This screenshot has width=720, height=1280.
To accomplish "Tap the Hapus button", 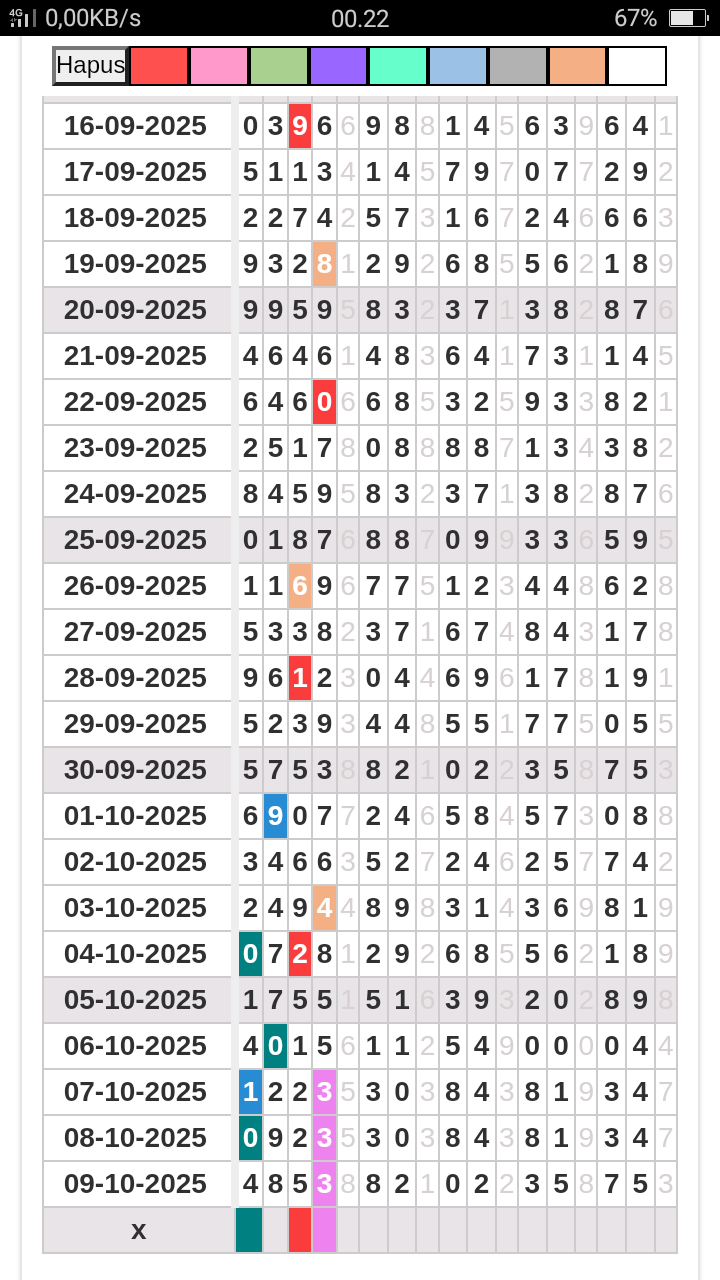I will pyautogui.click(x=90, y=66).
